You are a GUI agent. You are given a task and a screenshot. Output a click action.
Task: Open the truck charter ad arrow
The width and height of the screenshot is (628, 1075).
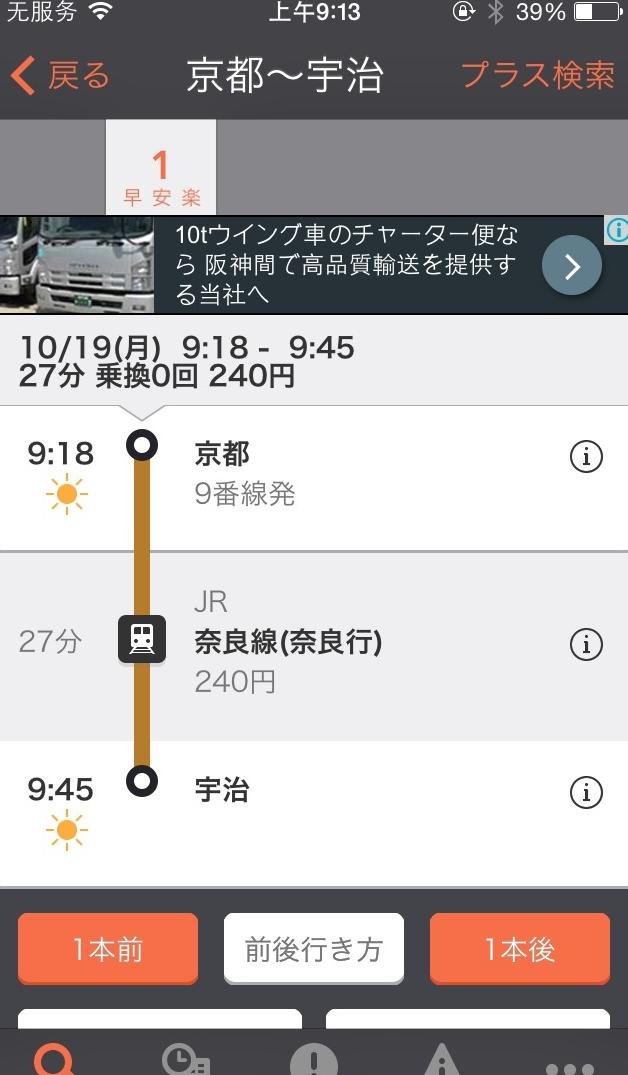[x=571, y=265]
